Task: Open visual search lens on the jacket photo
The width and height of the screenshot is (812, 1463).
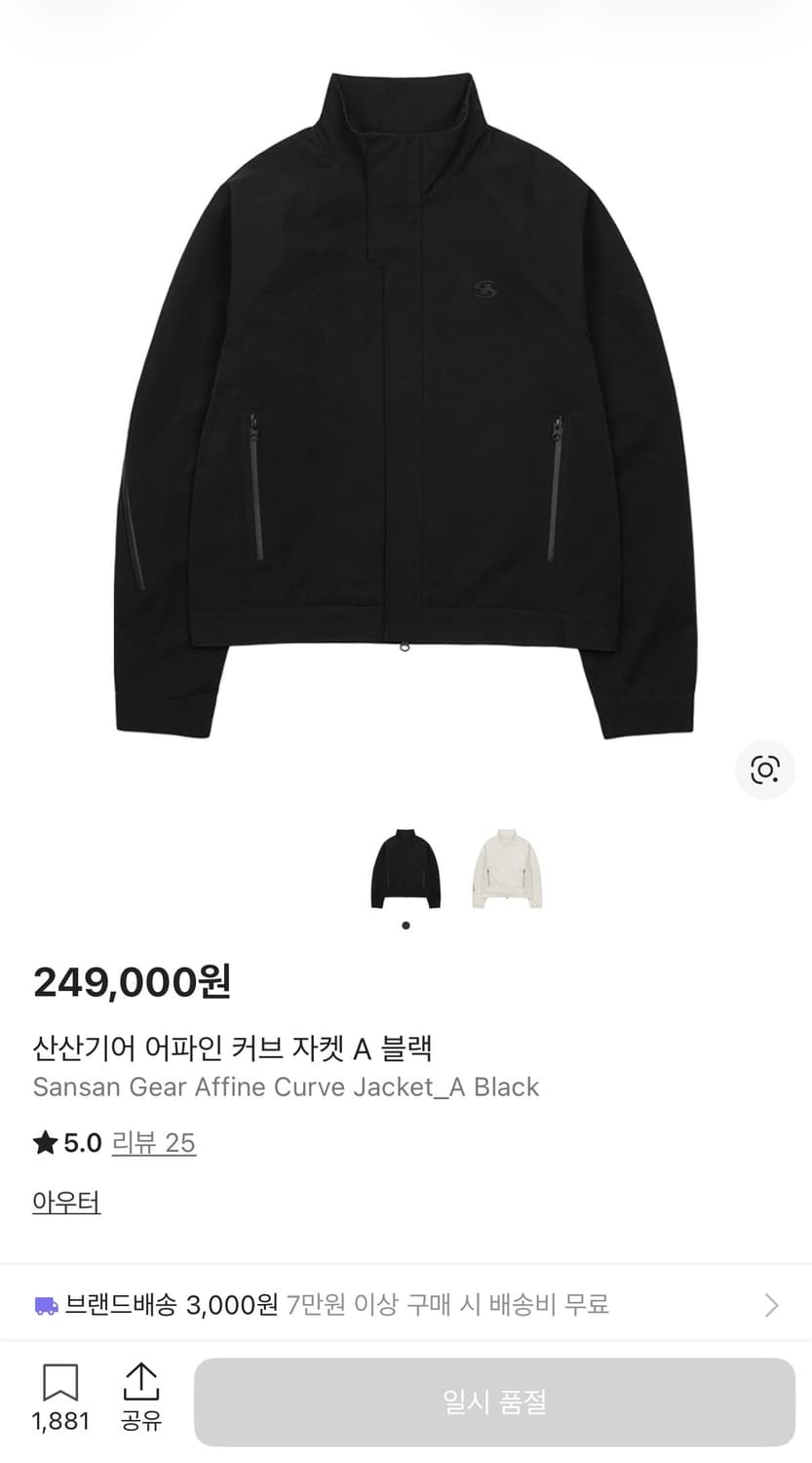Action: click(764, 770)
